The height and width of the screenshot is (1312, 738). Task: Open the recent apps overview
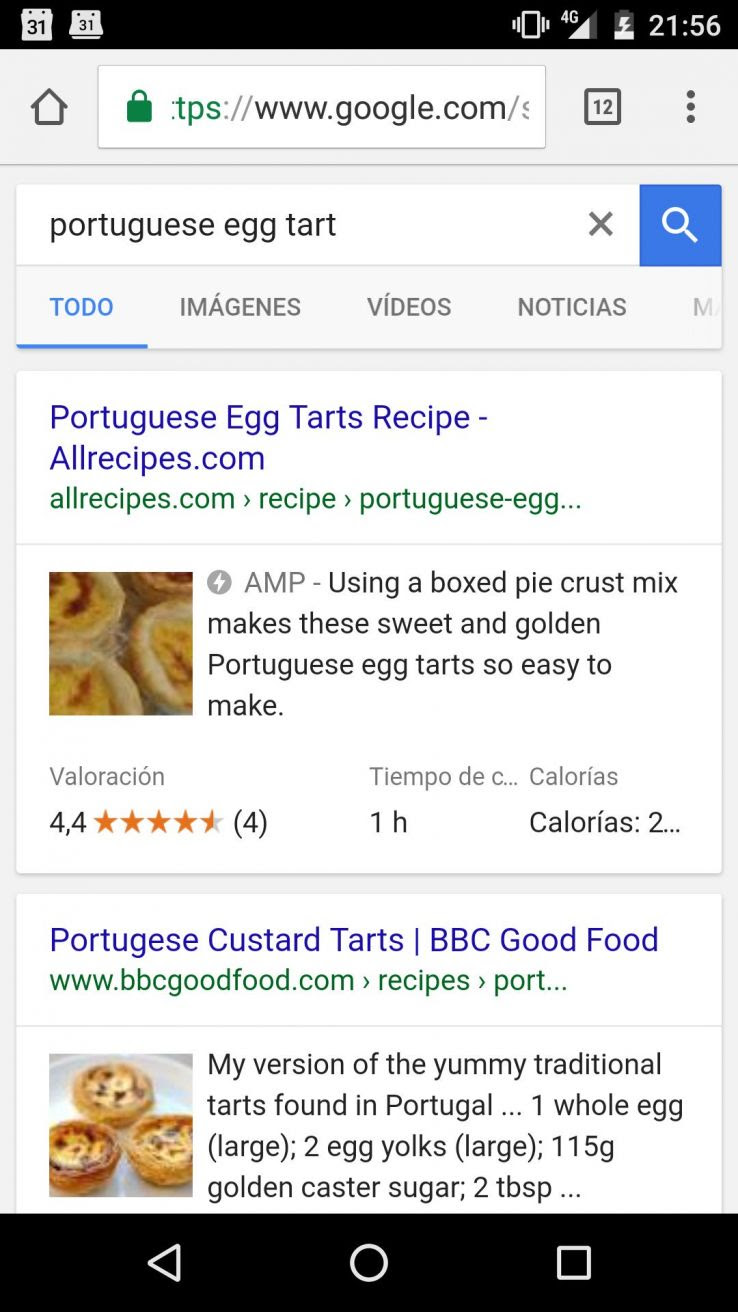click(x=573, y=1263)
